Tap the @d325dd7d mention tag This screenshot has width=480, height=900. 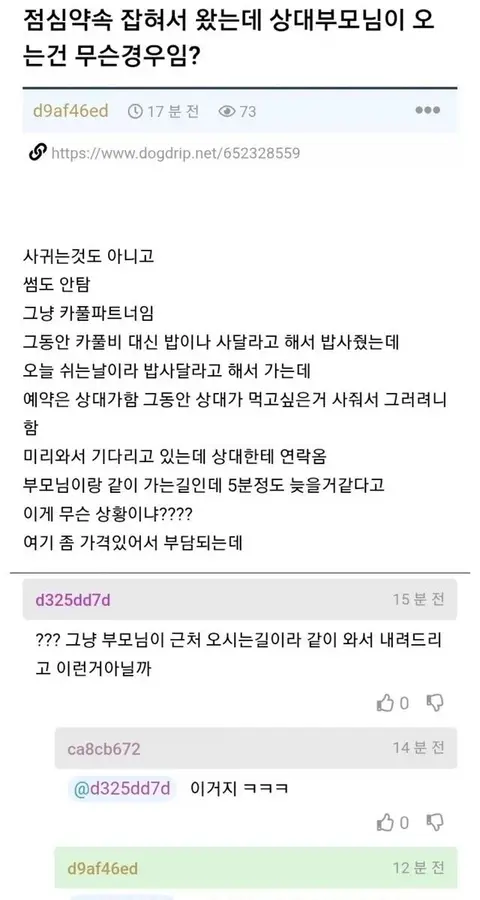tap(122, 789)
